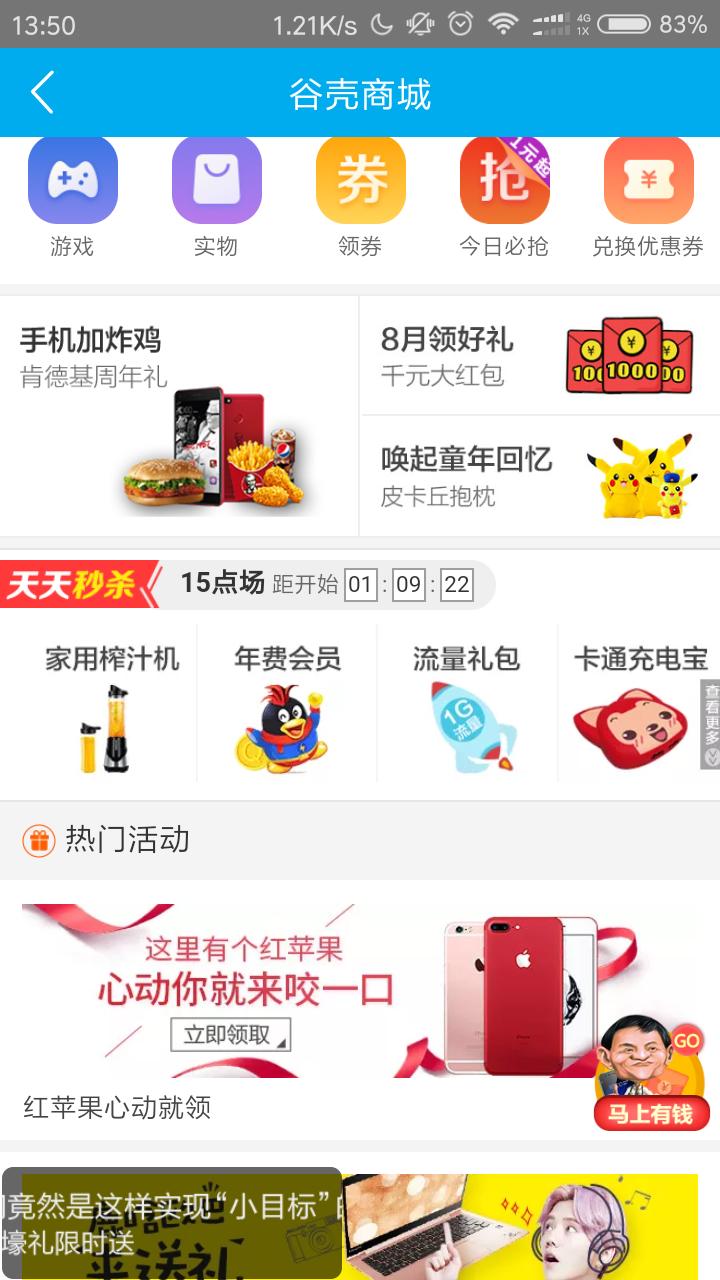Open the 兑换优惠券 coupon exchange icon
Viewport: 720px width, 1280px height.
pos(648,180)
